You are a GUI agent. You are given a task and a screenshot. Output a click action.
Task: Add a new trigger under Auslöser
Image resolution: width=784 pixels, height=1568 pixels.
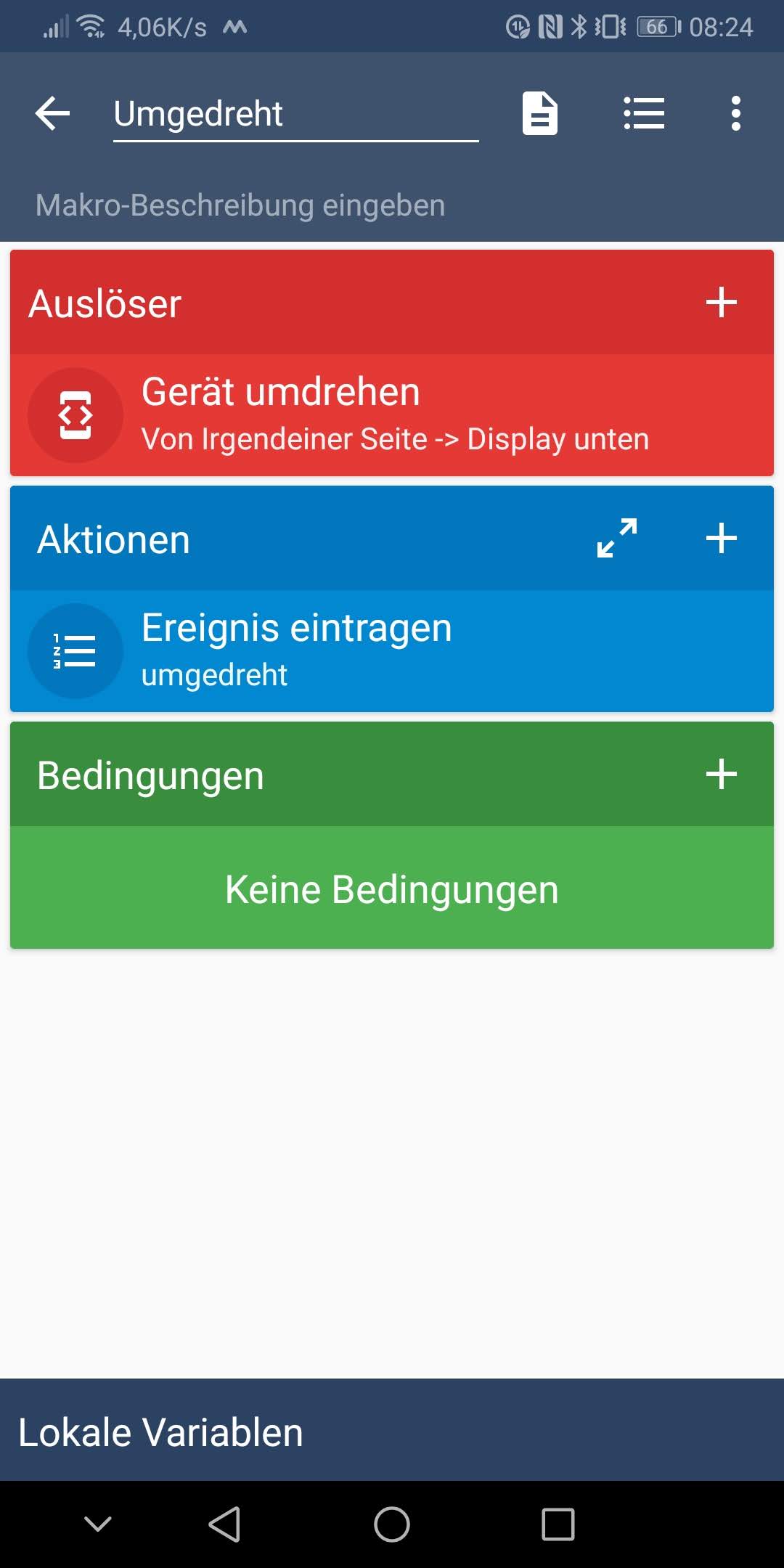[x=721, y=303]
